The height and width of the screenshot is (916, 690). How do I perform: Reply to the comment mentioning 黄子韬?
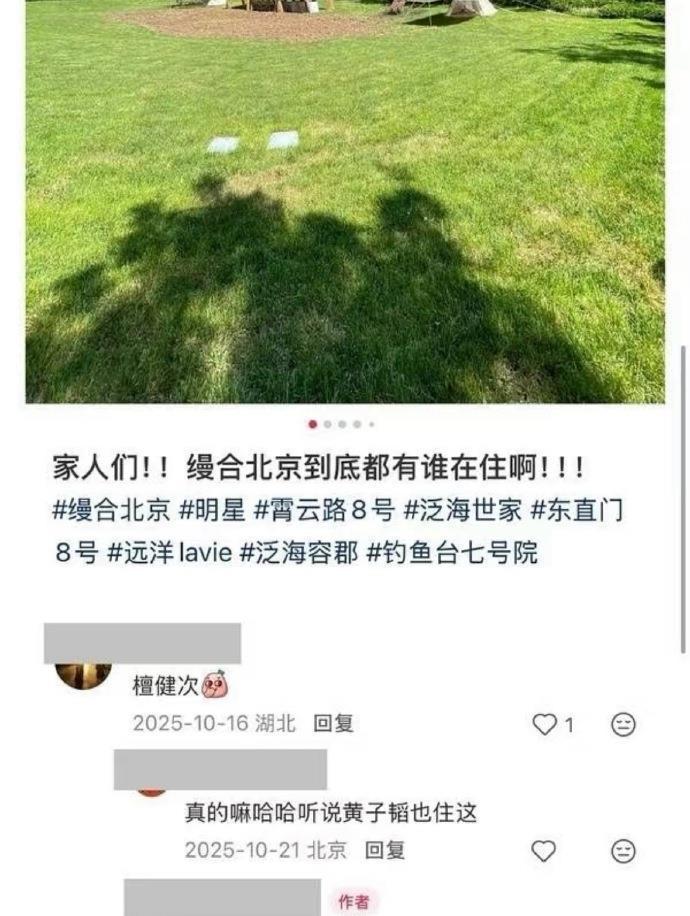[384, 850]
